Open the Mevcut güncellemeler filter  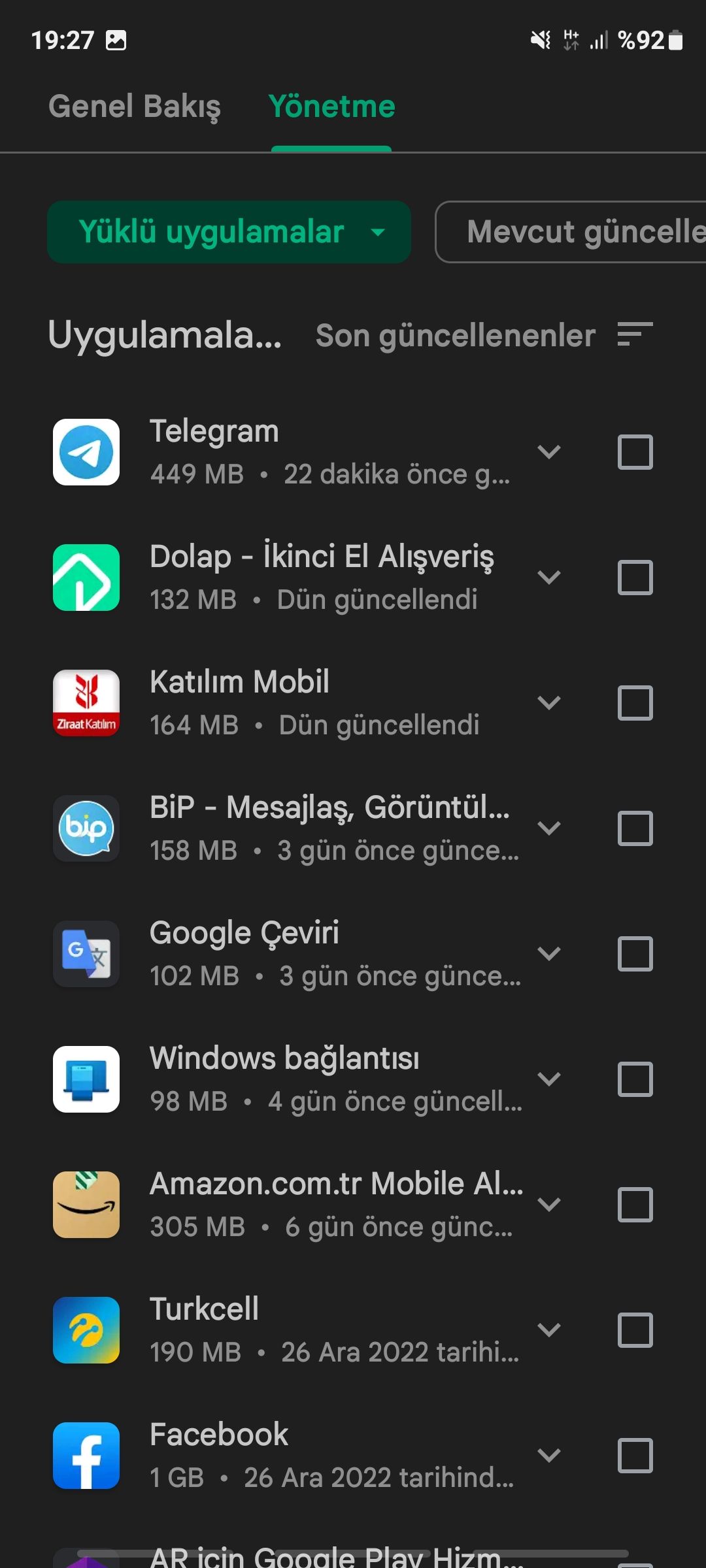click(582, 232)
